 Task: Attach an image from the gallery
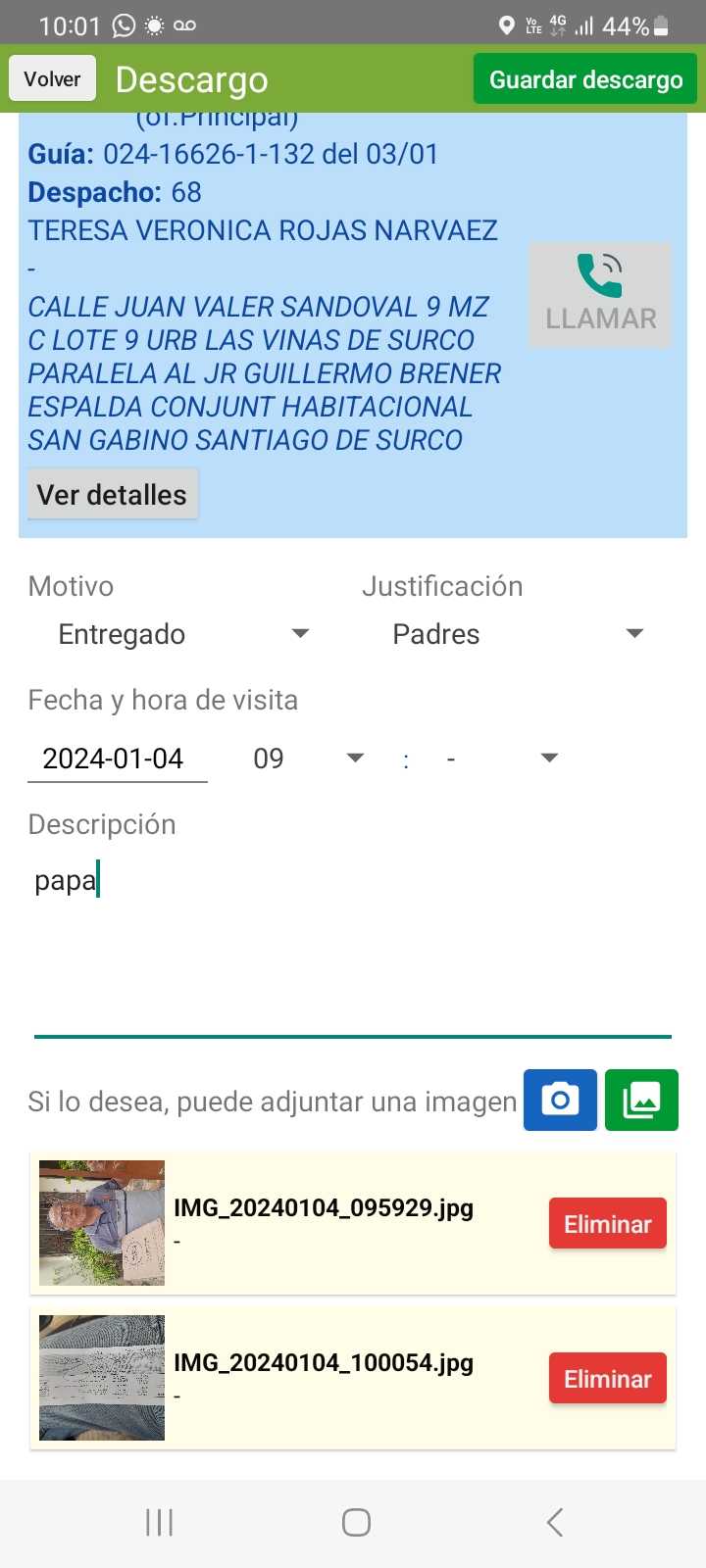click(641, 1100)
